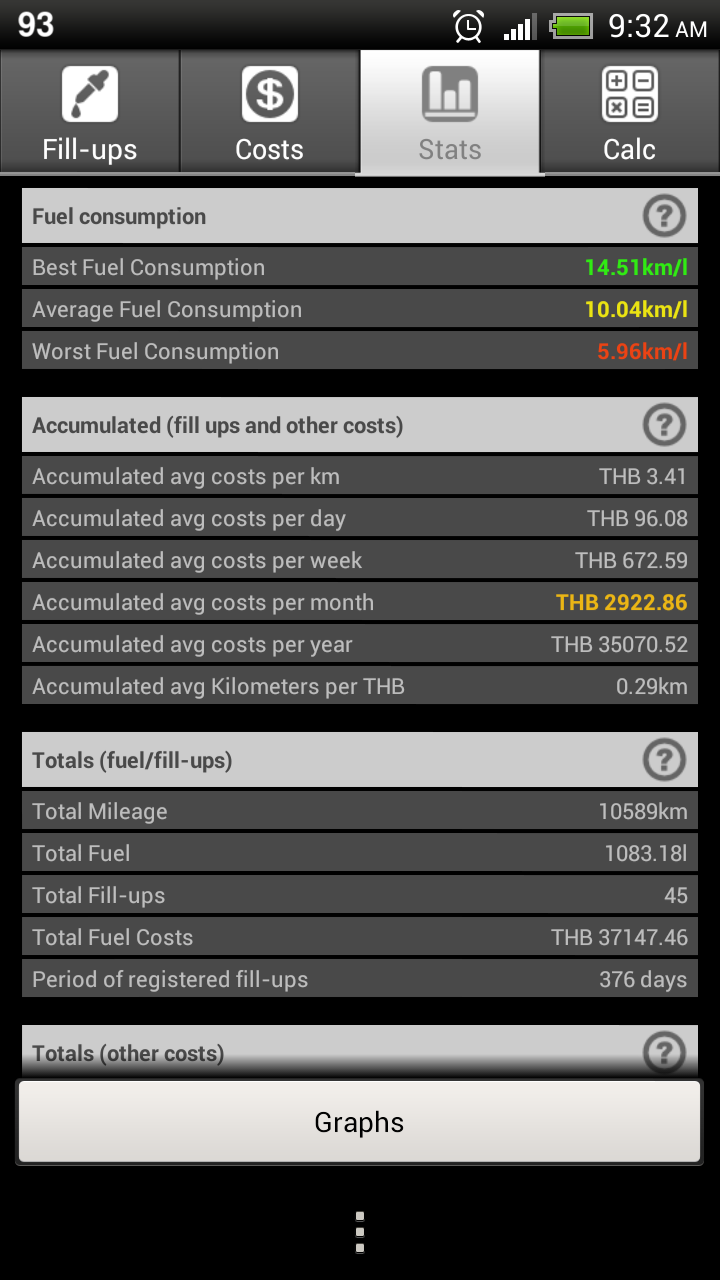This screenshot has height=1280, width=720.
Task: Open help for Totals (other costs)
Action: click(664, 1052)
